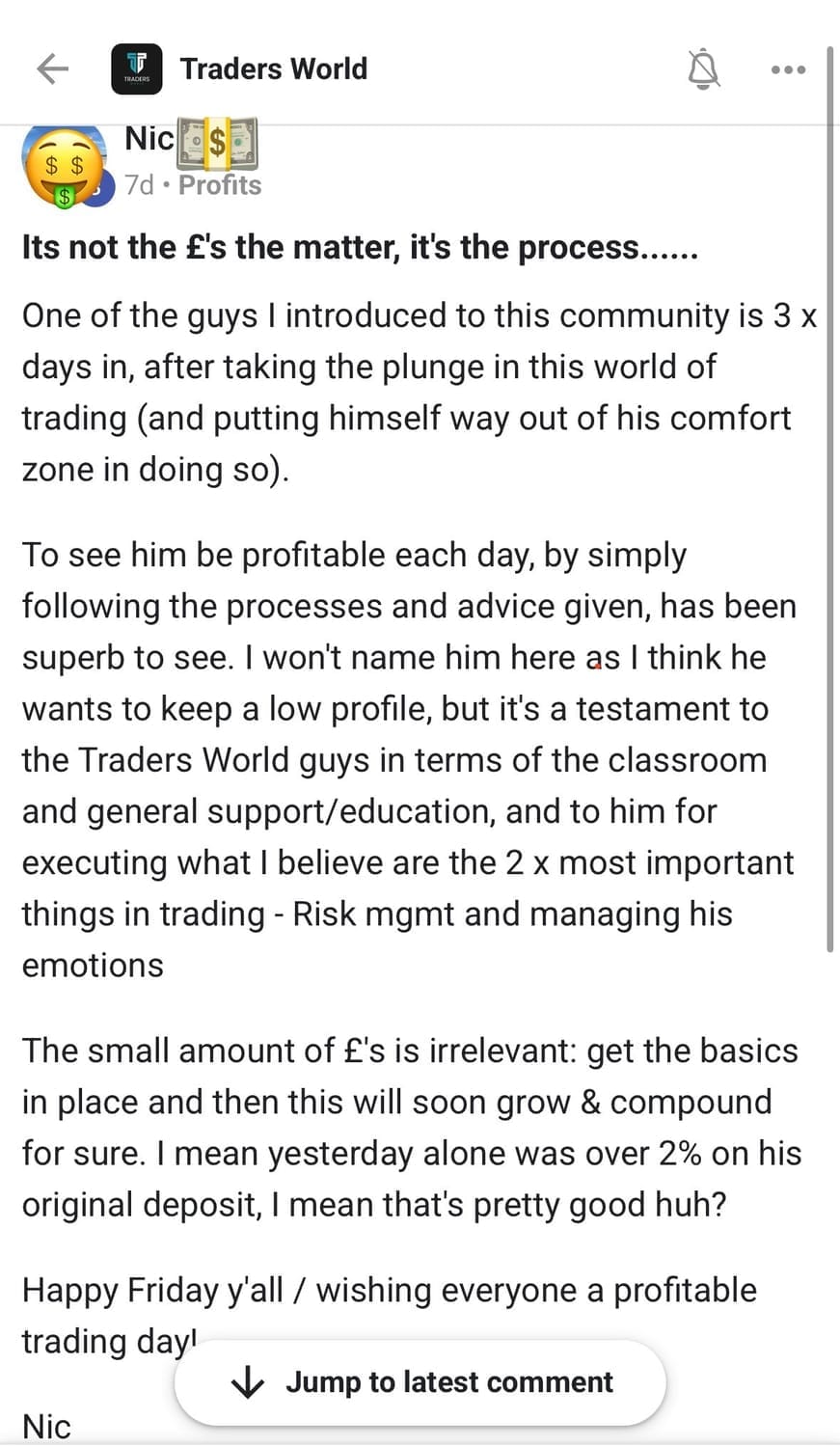The height and width of the screenshot is (1447, 840).
Task: Go back using the arrow icon
Action: pos(53,69)
